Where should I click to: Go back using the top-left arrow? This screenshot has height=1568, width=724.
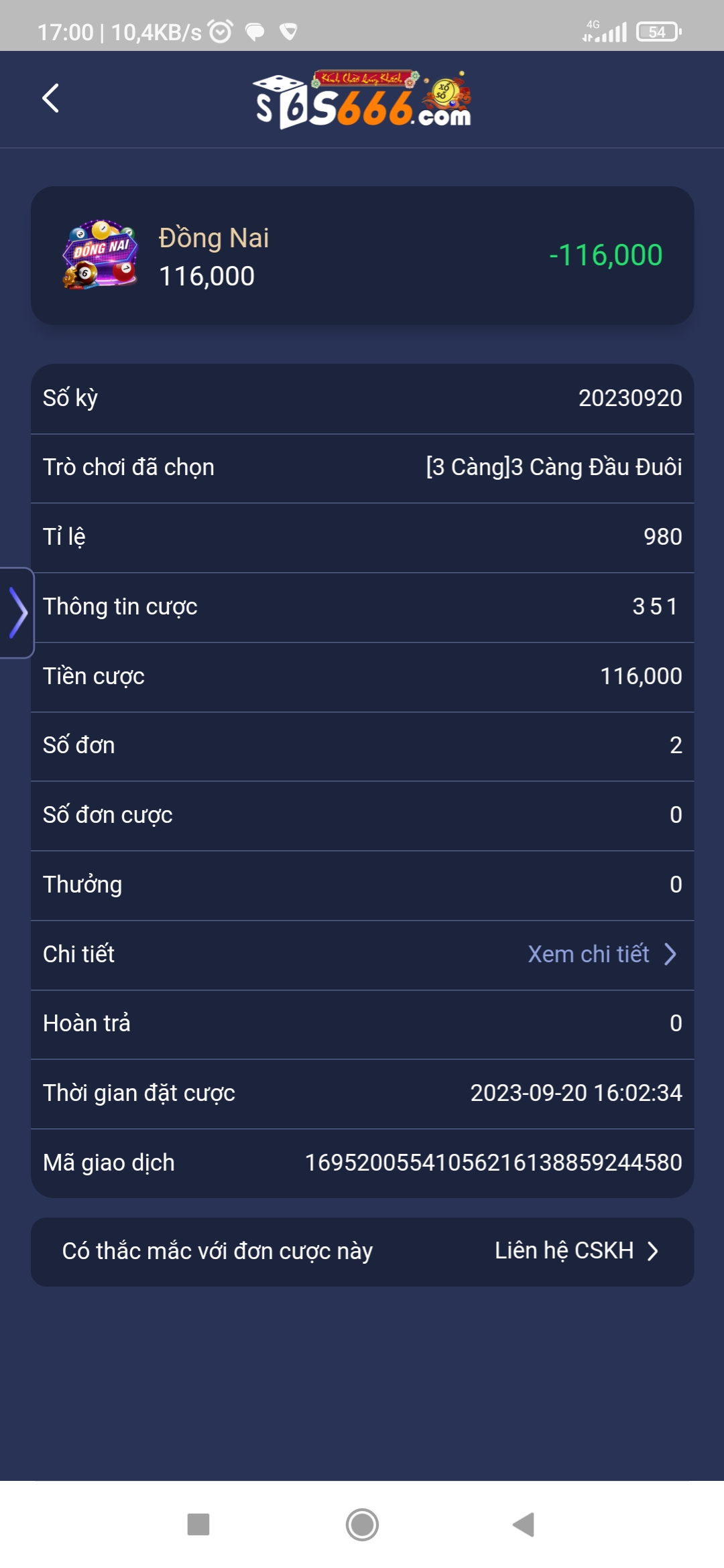pyautogui.click(x=51, y=99)
